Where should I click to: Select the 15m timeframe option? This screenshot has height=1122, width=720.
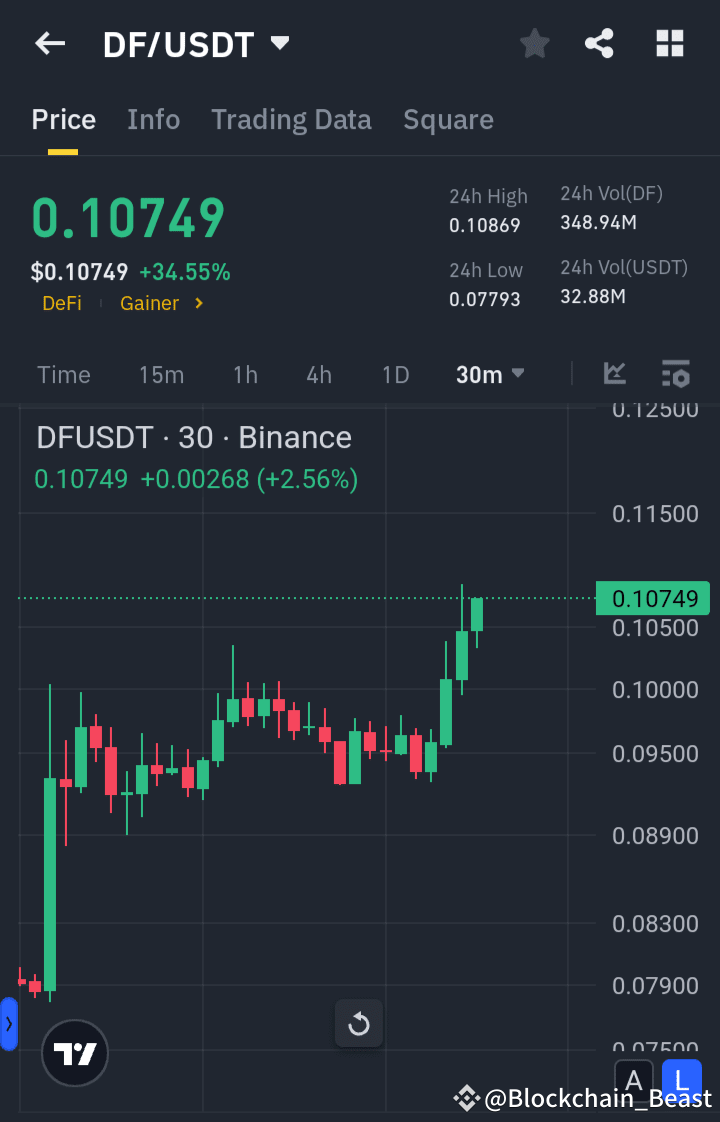[x=161, y=374]
